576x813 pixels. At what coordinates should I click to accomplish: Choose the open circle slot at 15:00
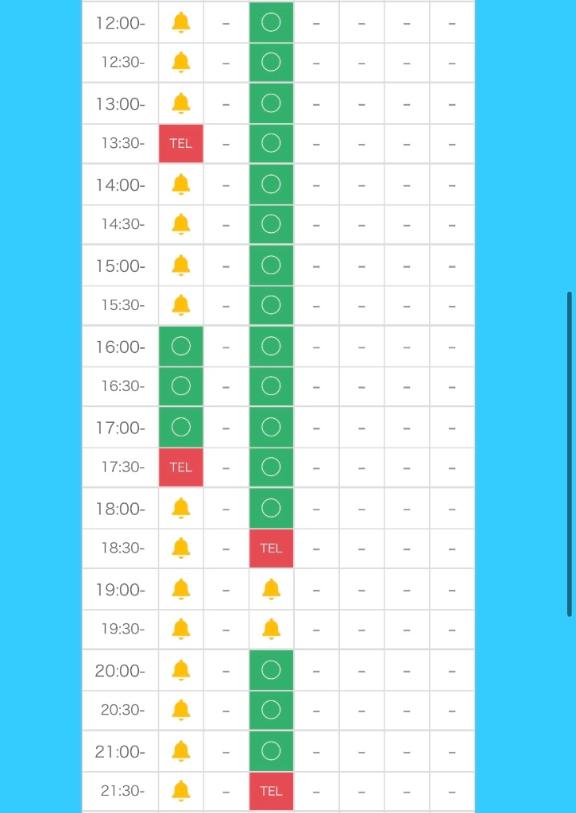271,265
